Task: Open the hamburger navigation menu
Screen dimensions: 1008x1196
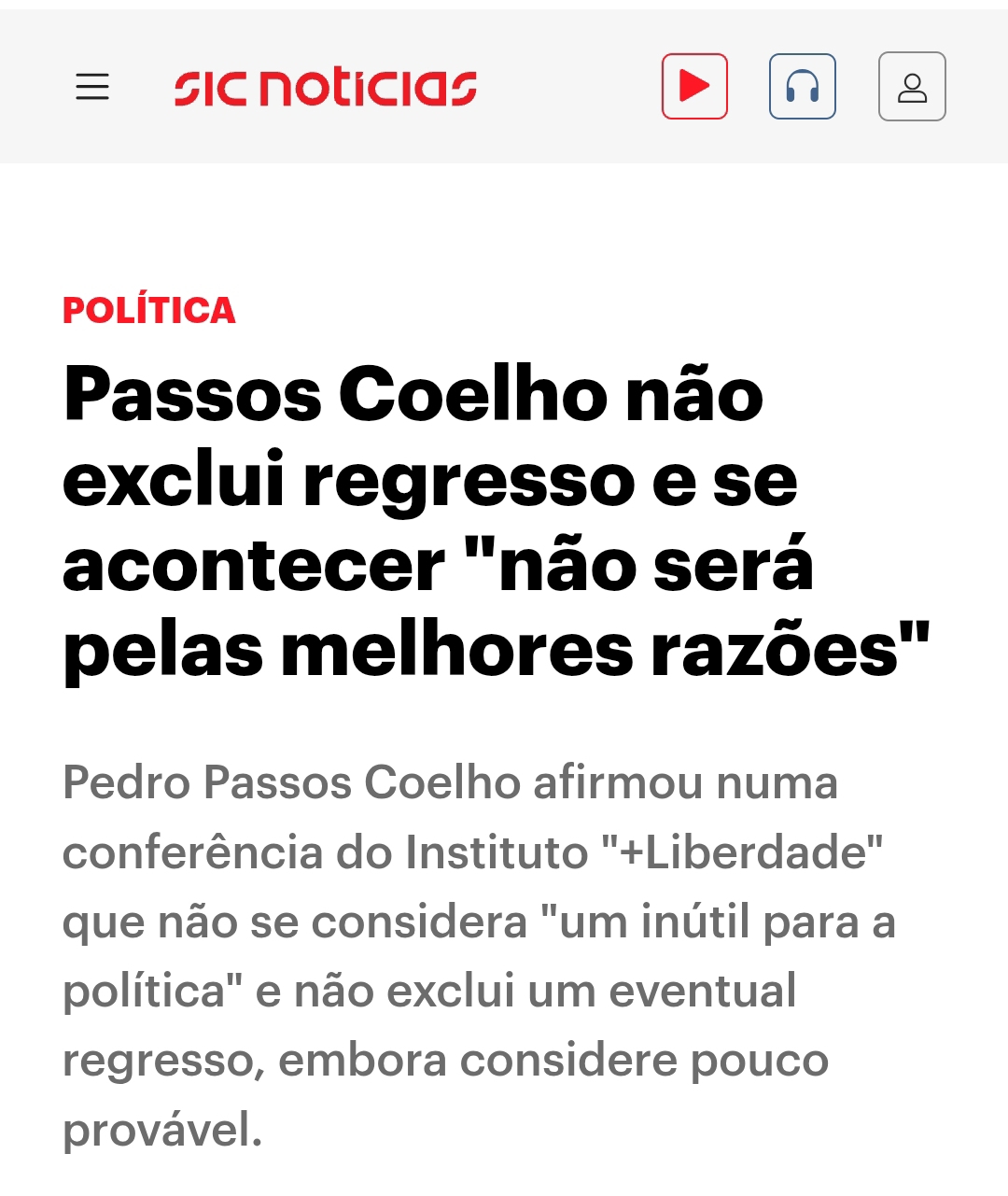Action: click(x=92, y=87)
